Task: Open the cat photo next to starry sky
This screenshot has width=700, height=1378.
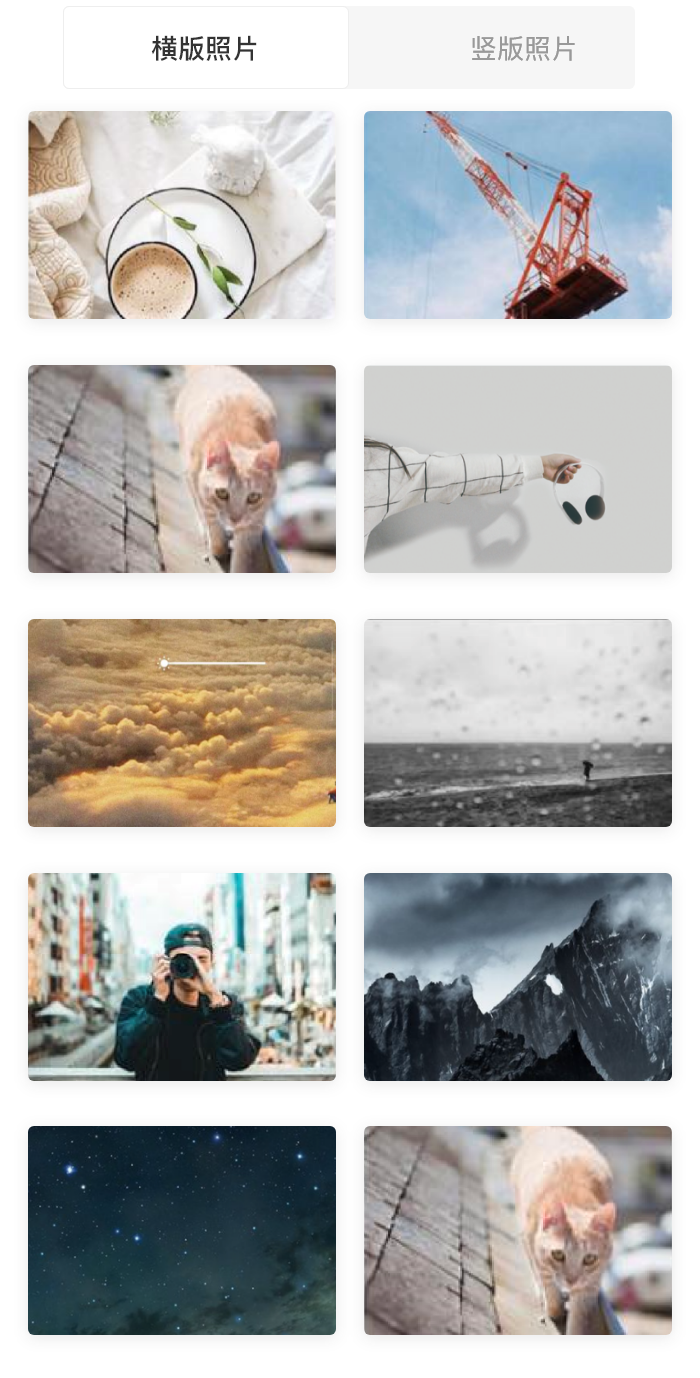Action: pyautogui.click(x=518, y=1230)
